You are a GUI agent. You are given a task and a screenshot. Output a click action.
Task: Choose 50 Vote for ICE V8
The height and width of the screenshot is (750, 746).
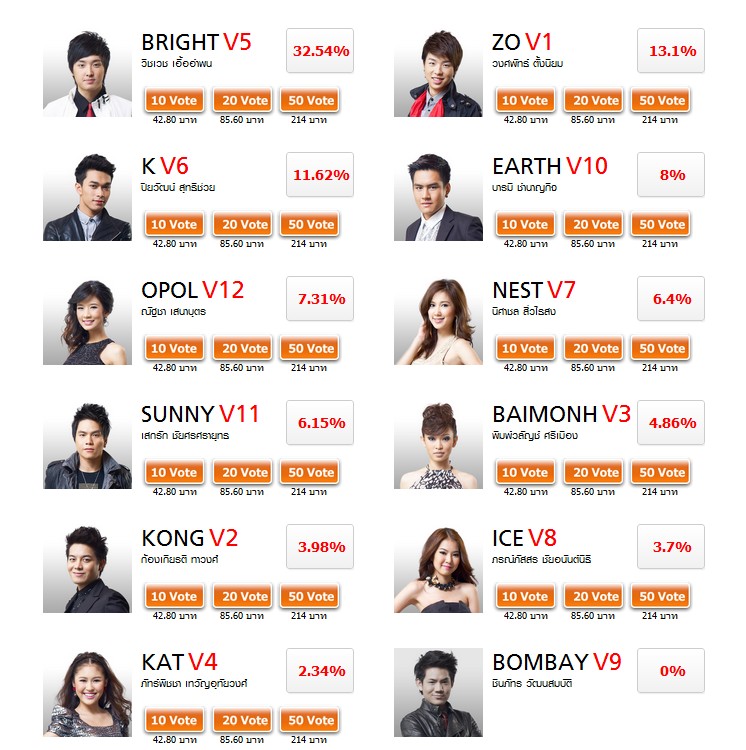(x=662, y=596)
